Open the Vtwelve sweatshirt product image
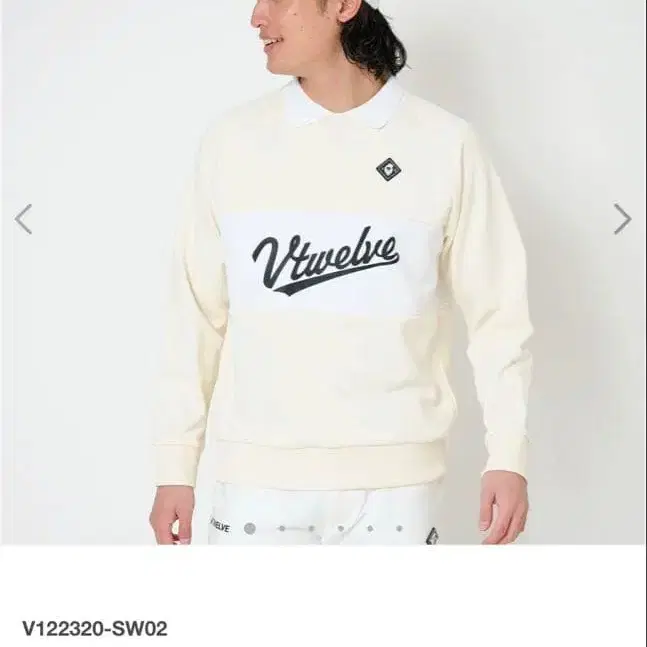The height and width of the screenshot is (647, 647). [x=324, y=272]
